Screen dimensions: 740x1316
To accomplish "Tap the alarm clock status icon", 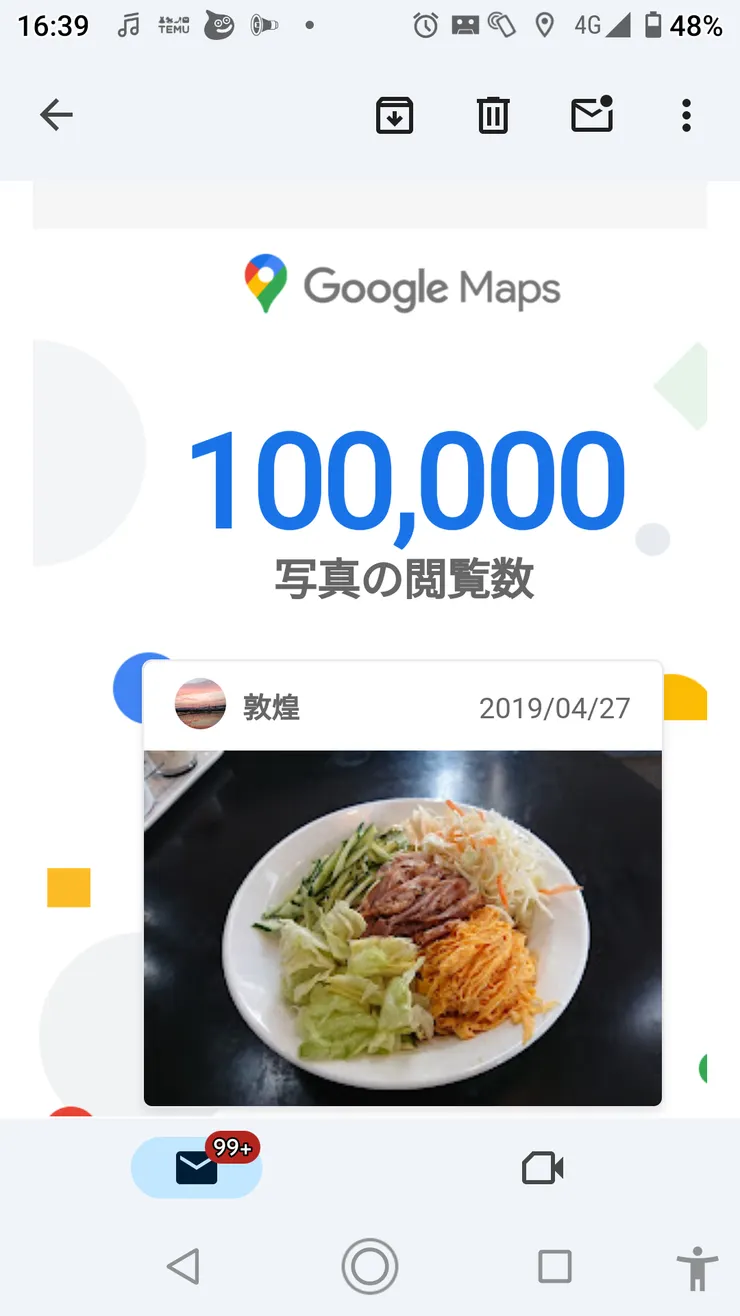I will click(x=426, y=24).
